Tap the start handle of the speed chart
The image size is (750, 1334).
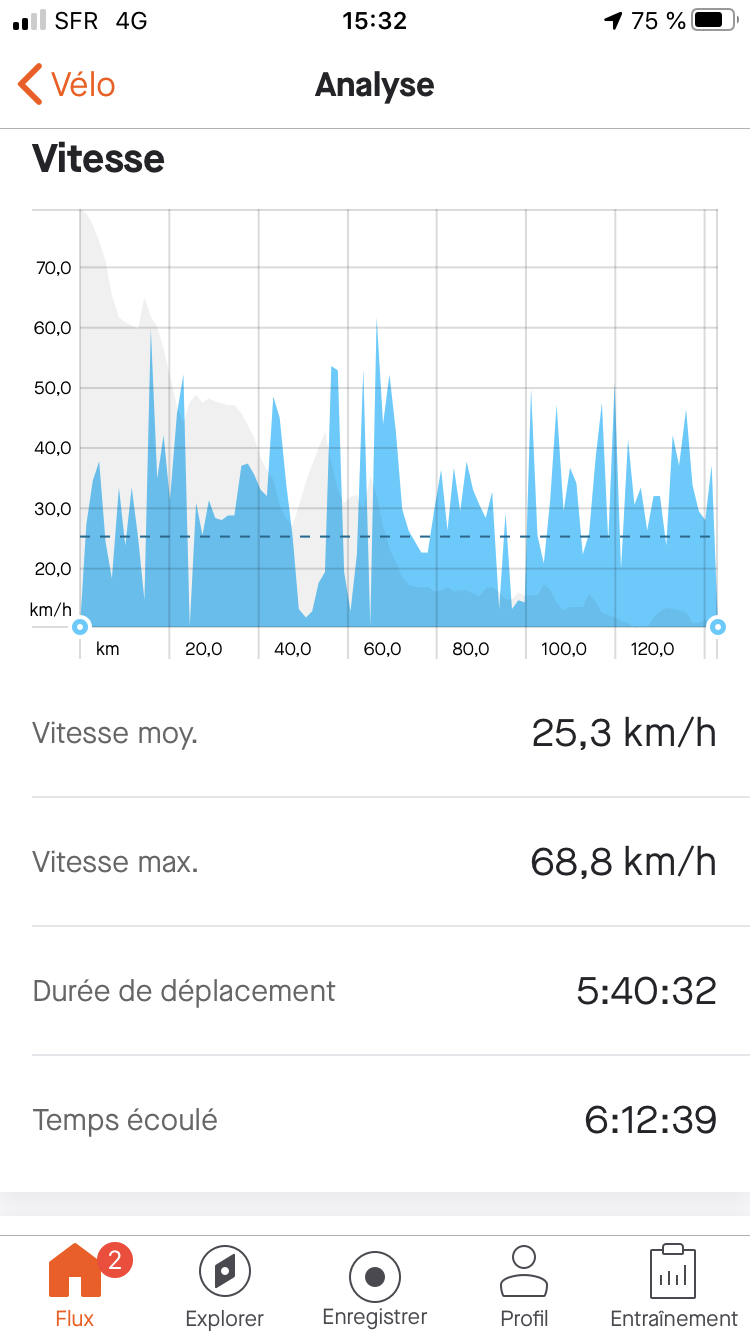(80, 627)
